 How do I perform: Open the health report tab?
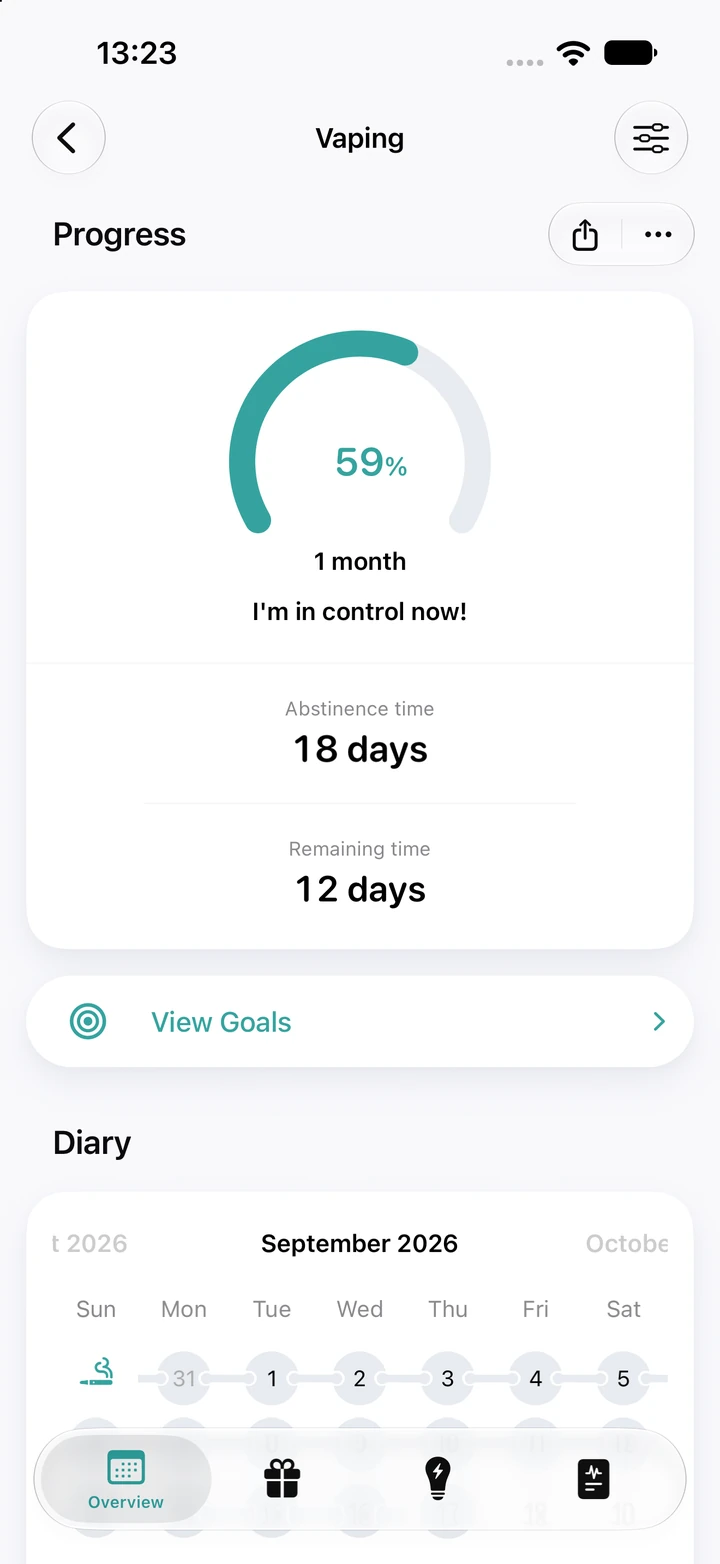coord(594,1478)
